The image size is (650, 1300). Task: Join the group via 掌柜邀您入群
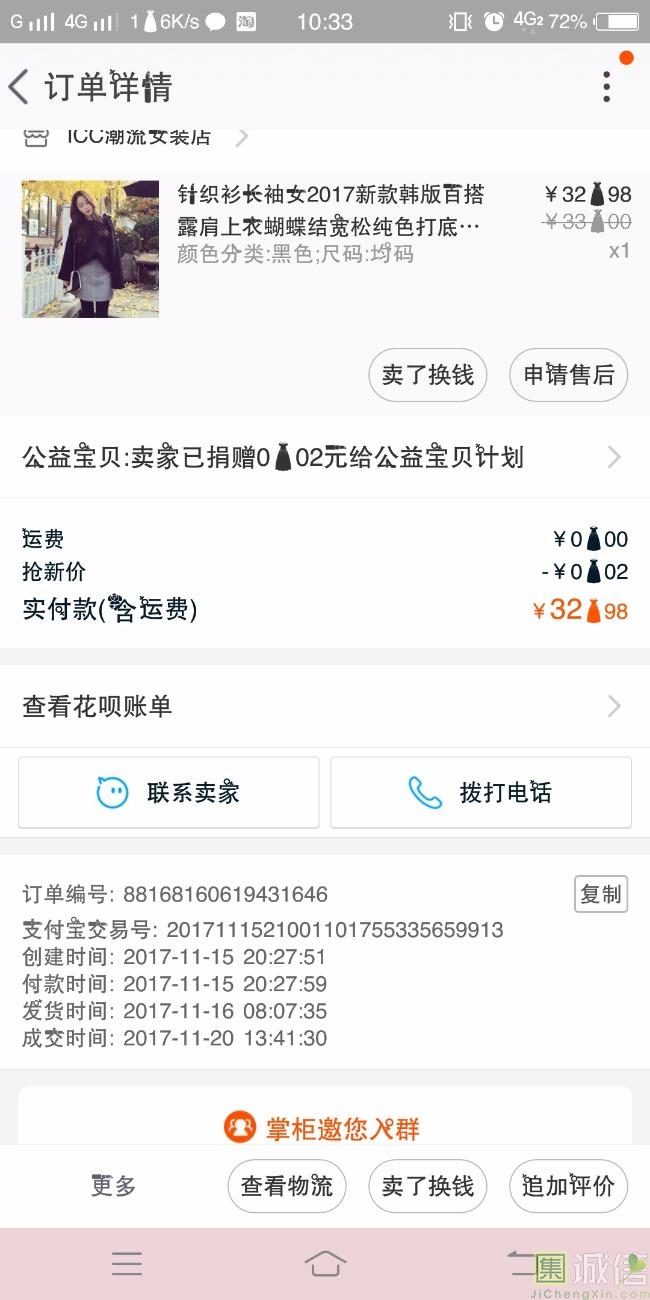pos(324,1129)
